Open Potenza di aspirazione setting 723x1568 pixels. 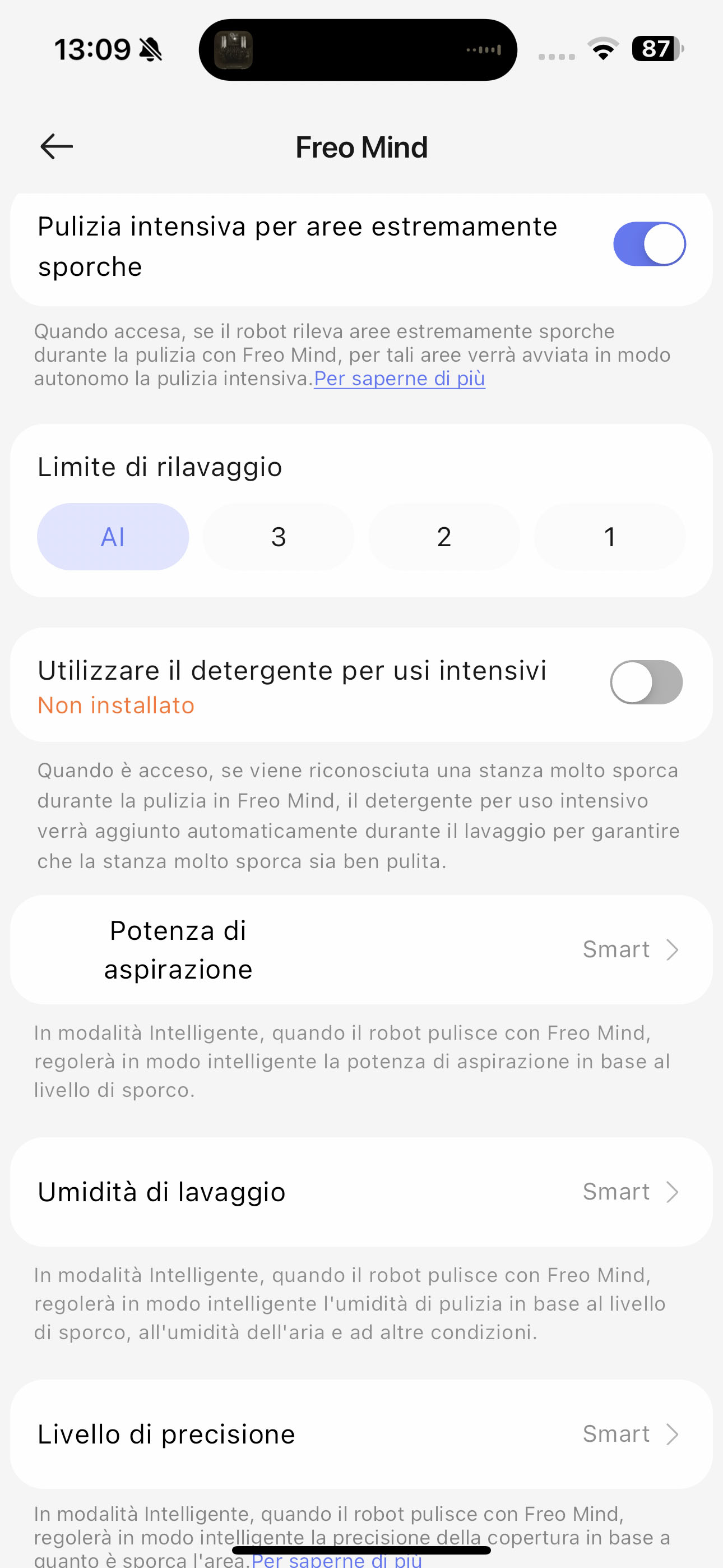361,949
